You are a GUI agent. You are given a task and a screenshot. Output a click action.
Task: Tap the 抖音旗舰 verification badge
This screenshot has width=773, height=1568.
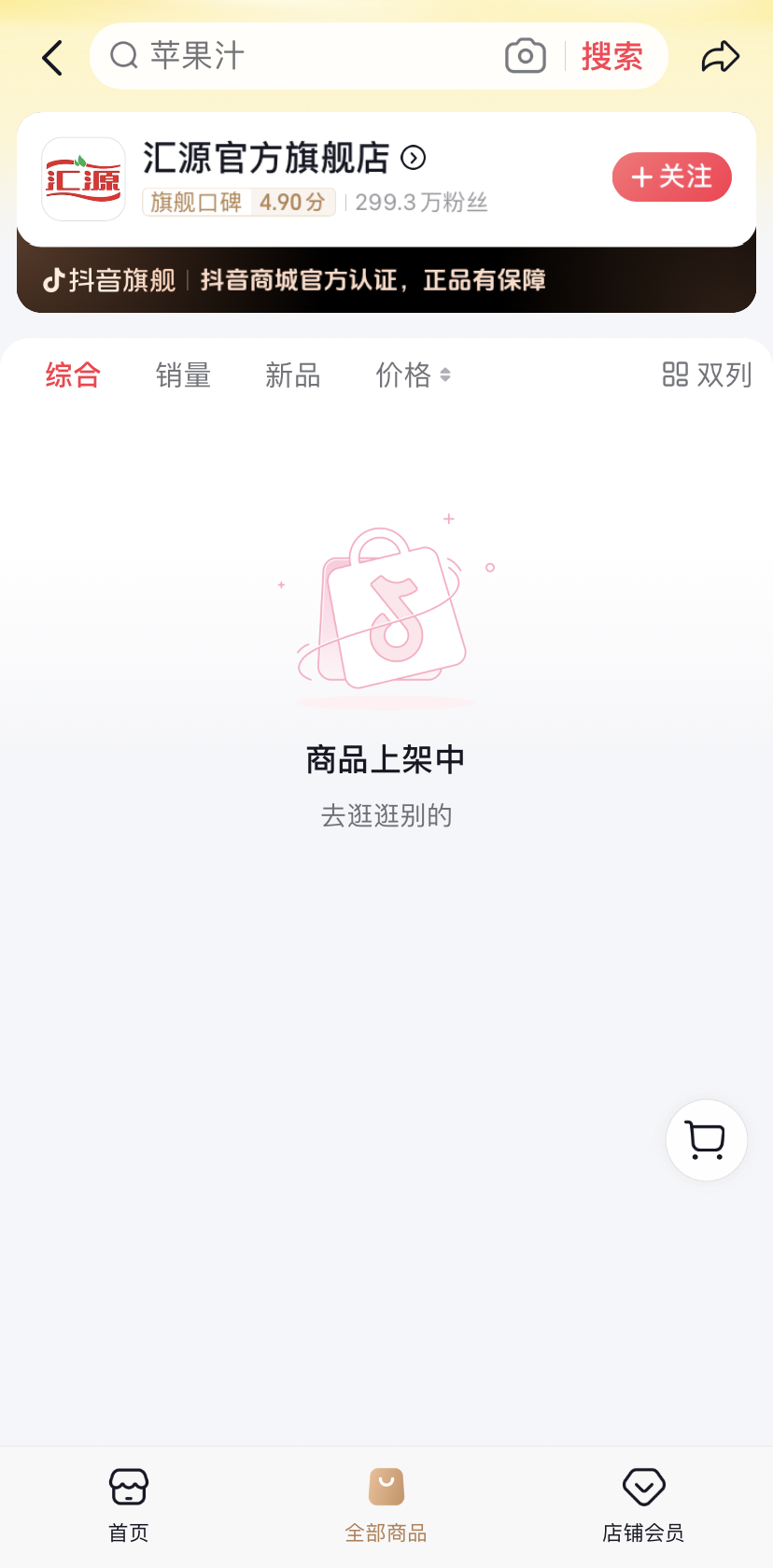[x=112, y=279]
